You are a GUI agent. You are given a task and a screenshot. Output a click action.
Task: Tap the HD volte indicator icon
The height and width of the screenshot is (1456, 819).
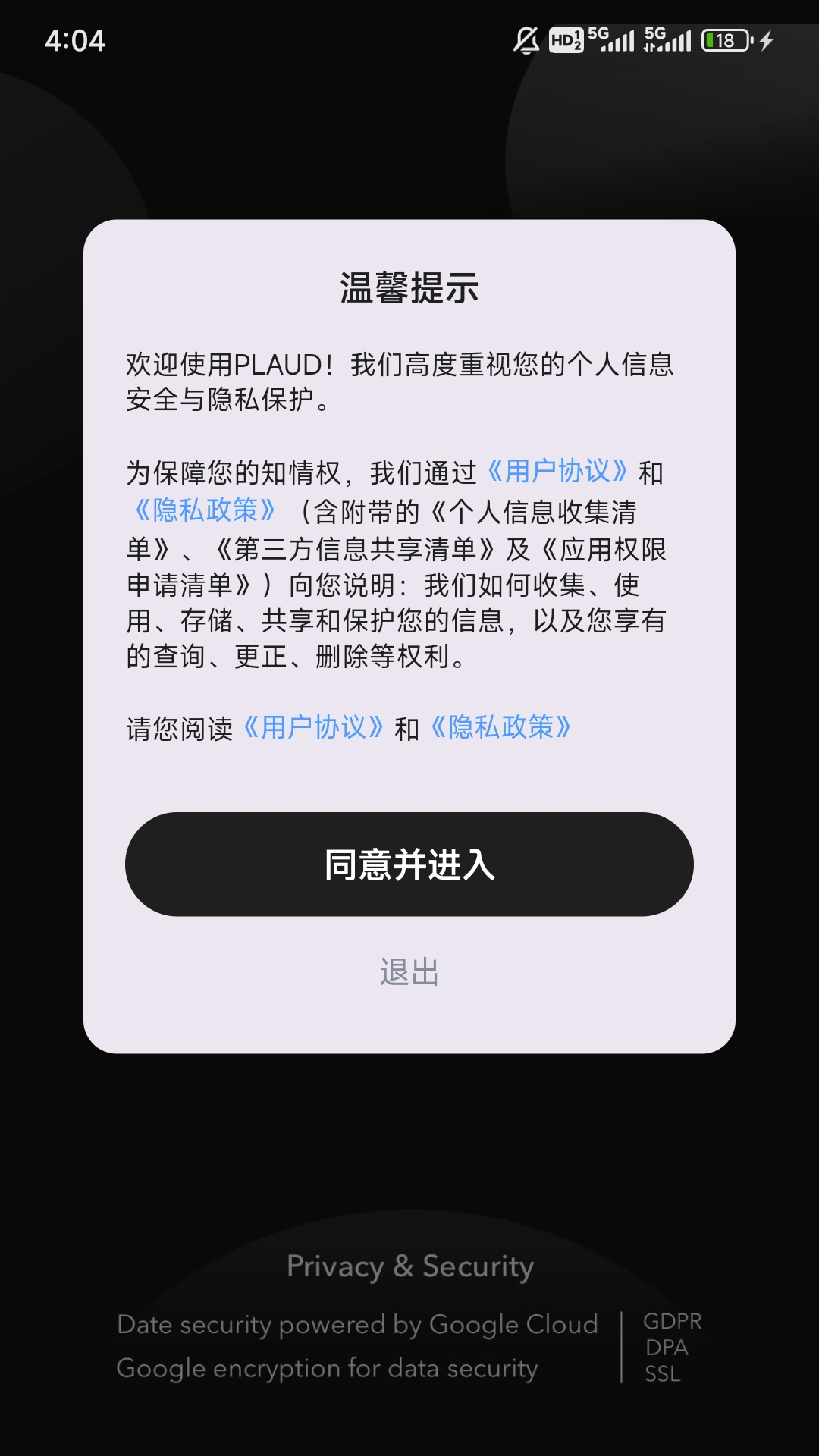click(564, 38)
